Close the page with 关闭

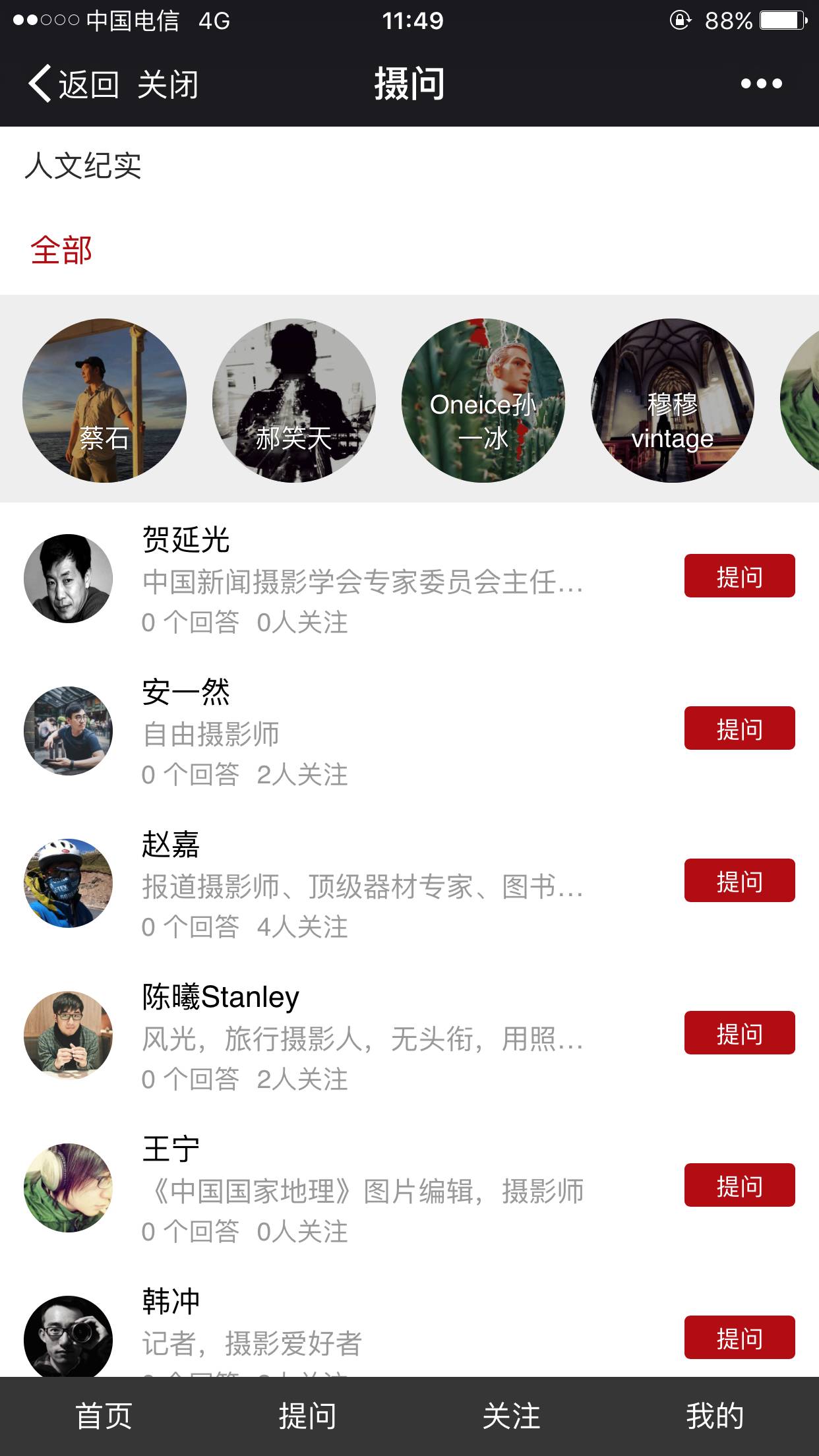(167, 84)
